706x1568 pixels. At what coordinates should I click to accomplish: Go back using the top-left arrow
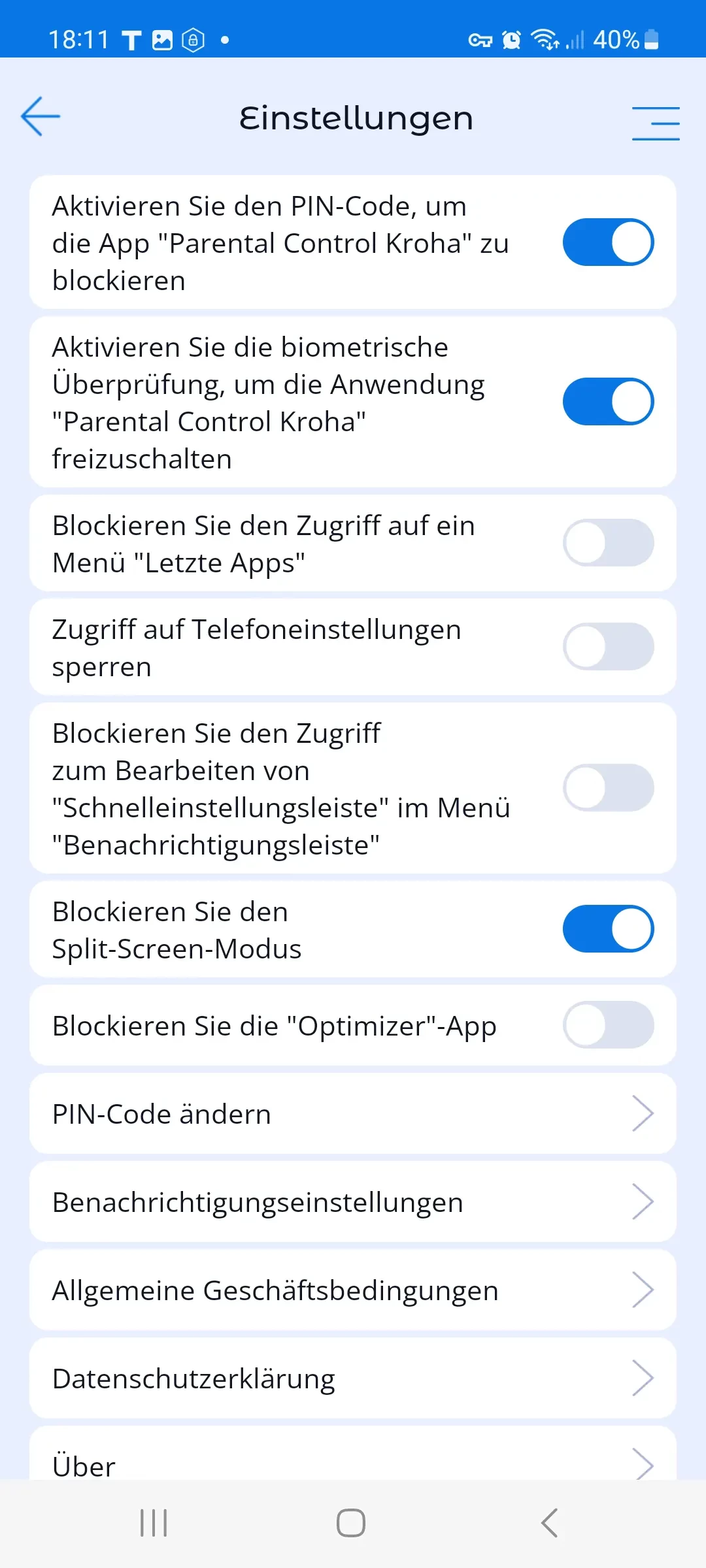pyautogui.click(x=41, y=117)
